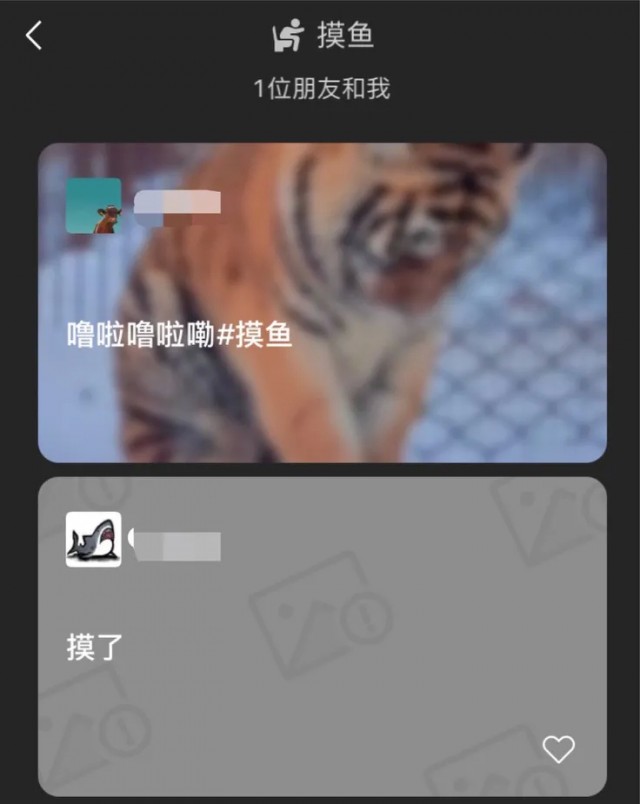View the shark avatar user's profile
Viewport: 640px width, 804px height.
pos(94,539)
